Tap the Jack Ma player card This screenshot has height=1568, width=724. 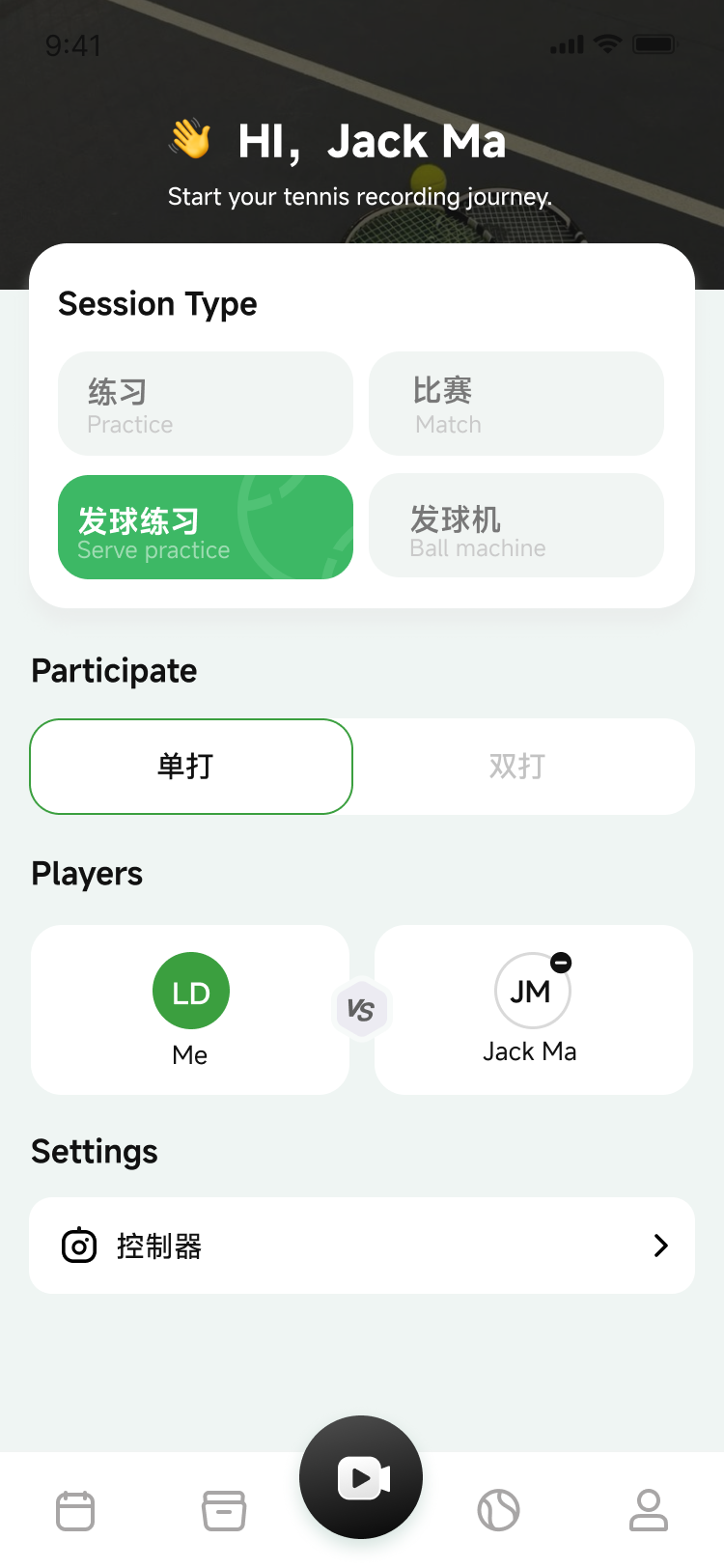[x=533, y=1010]
